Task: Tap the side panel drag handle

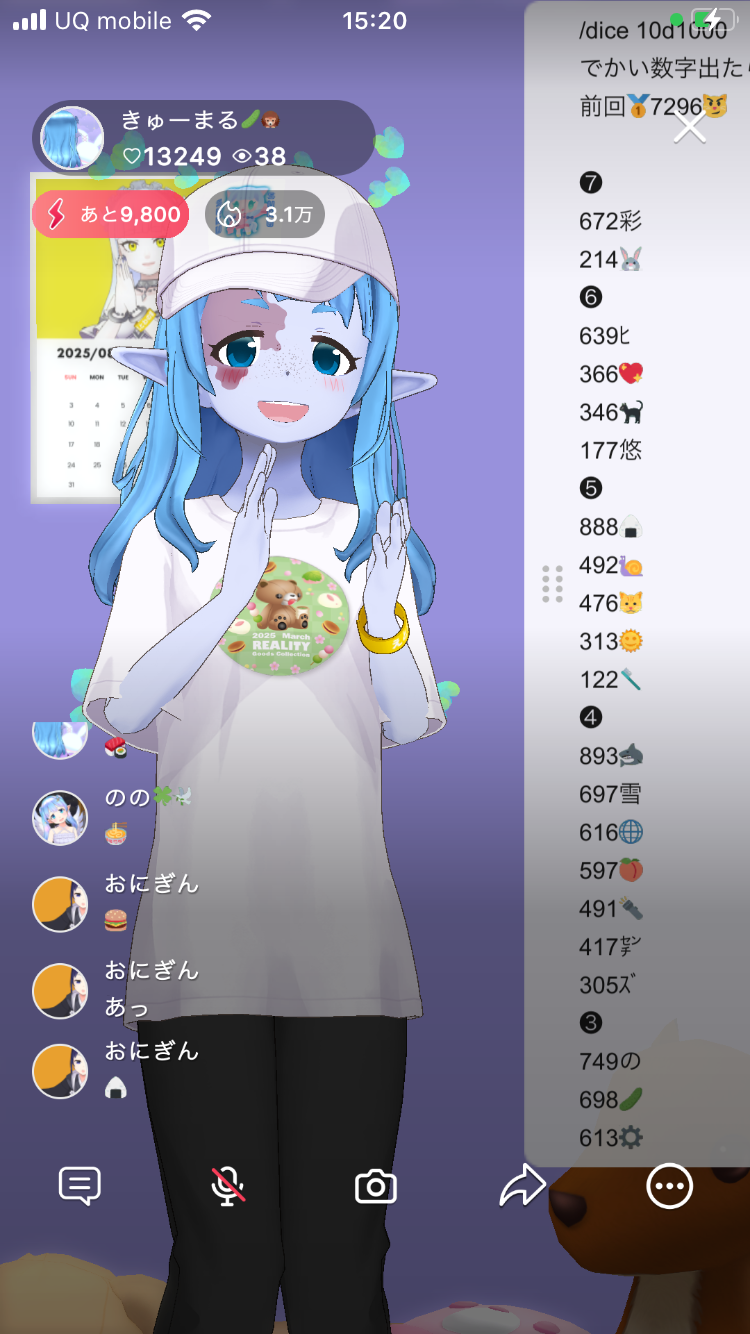Action: (552, 584)
